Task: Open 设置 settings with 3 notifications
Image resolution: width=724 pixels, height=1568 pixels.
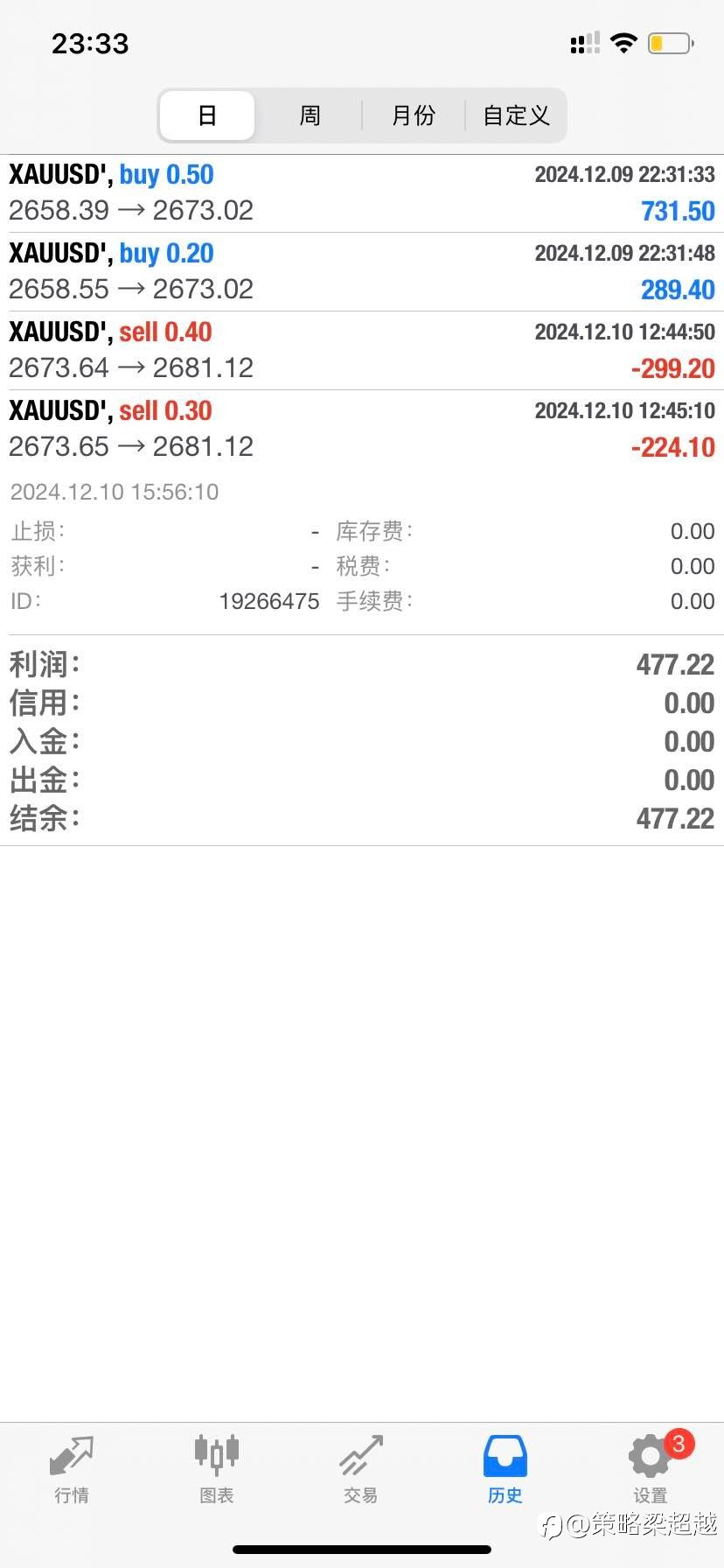Action: 651,1470
